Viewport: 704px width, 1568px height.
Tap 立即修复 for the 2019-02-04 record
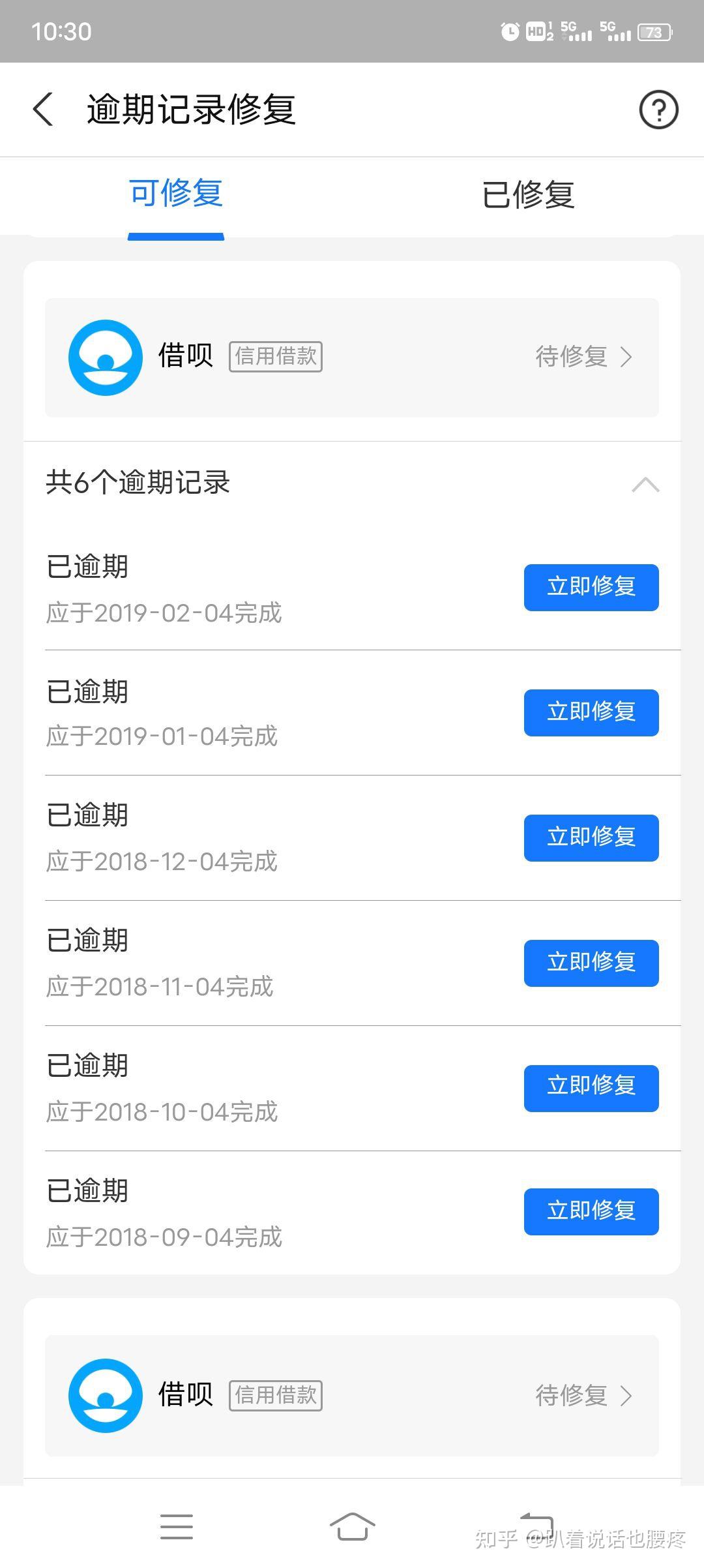click(591, 587)
